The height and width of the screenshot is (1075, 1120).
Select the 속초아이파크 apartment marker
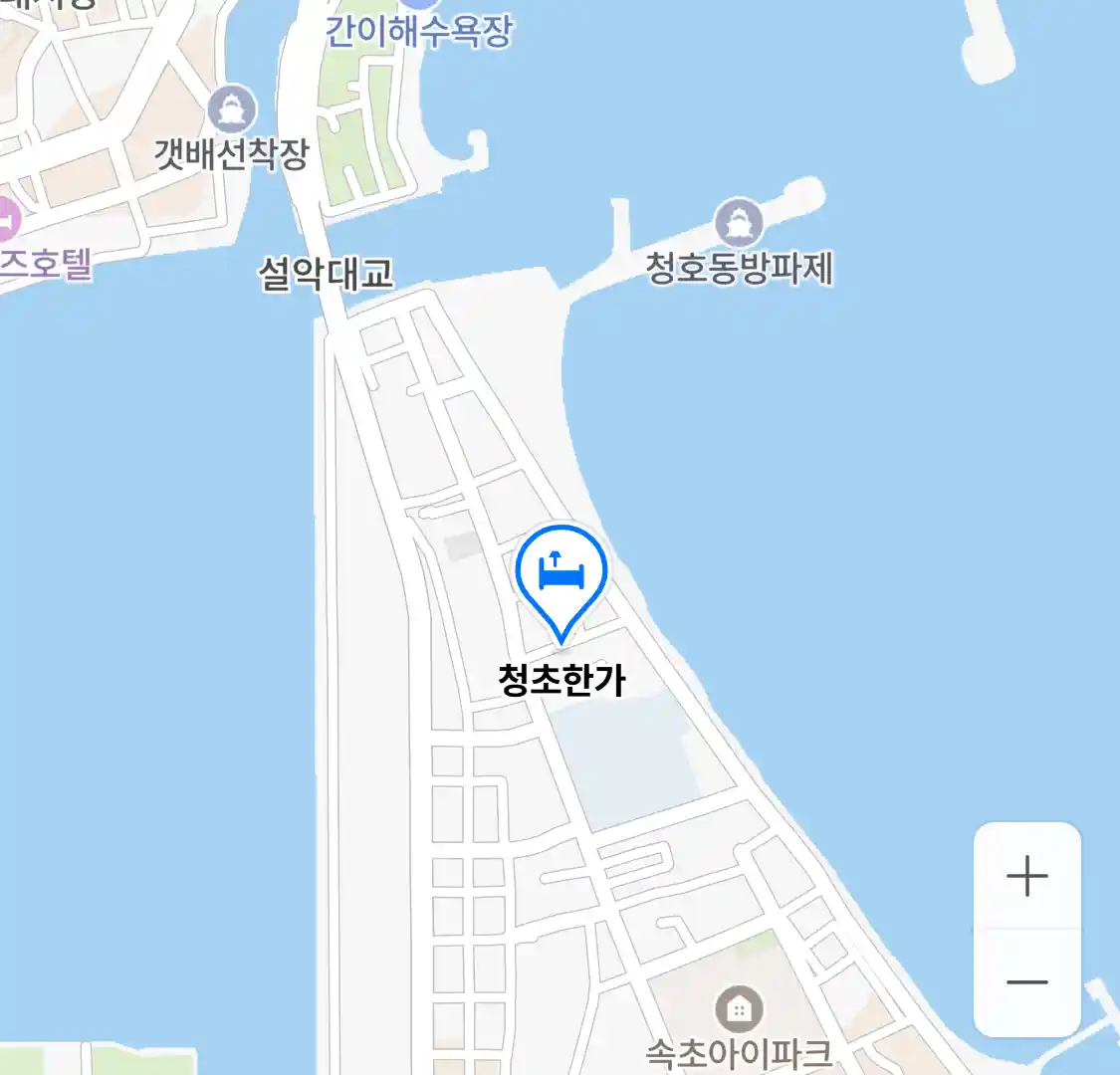click(739, 1010)
